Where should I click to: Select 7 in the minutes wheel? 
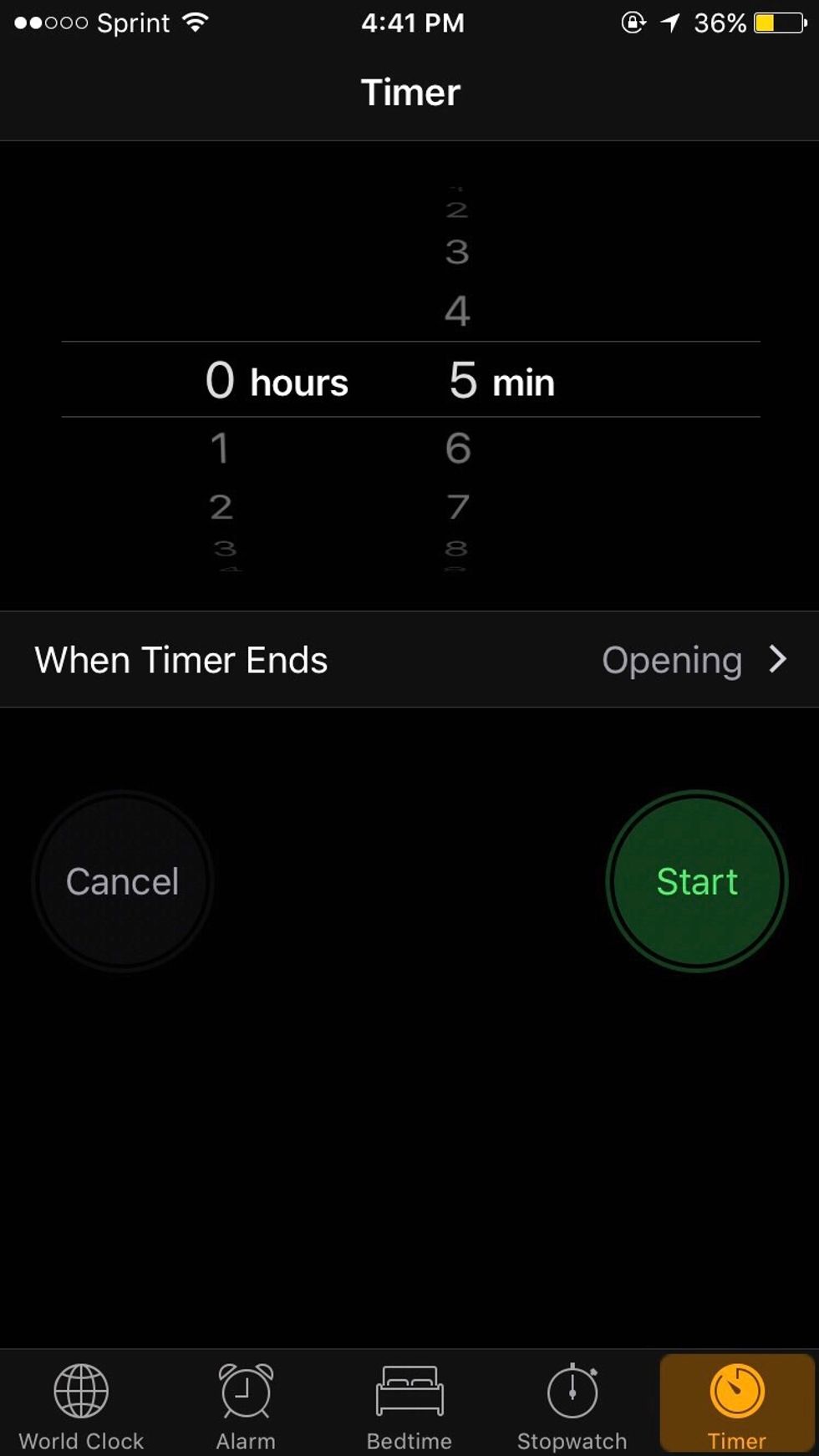coord(458,506)
